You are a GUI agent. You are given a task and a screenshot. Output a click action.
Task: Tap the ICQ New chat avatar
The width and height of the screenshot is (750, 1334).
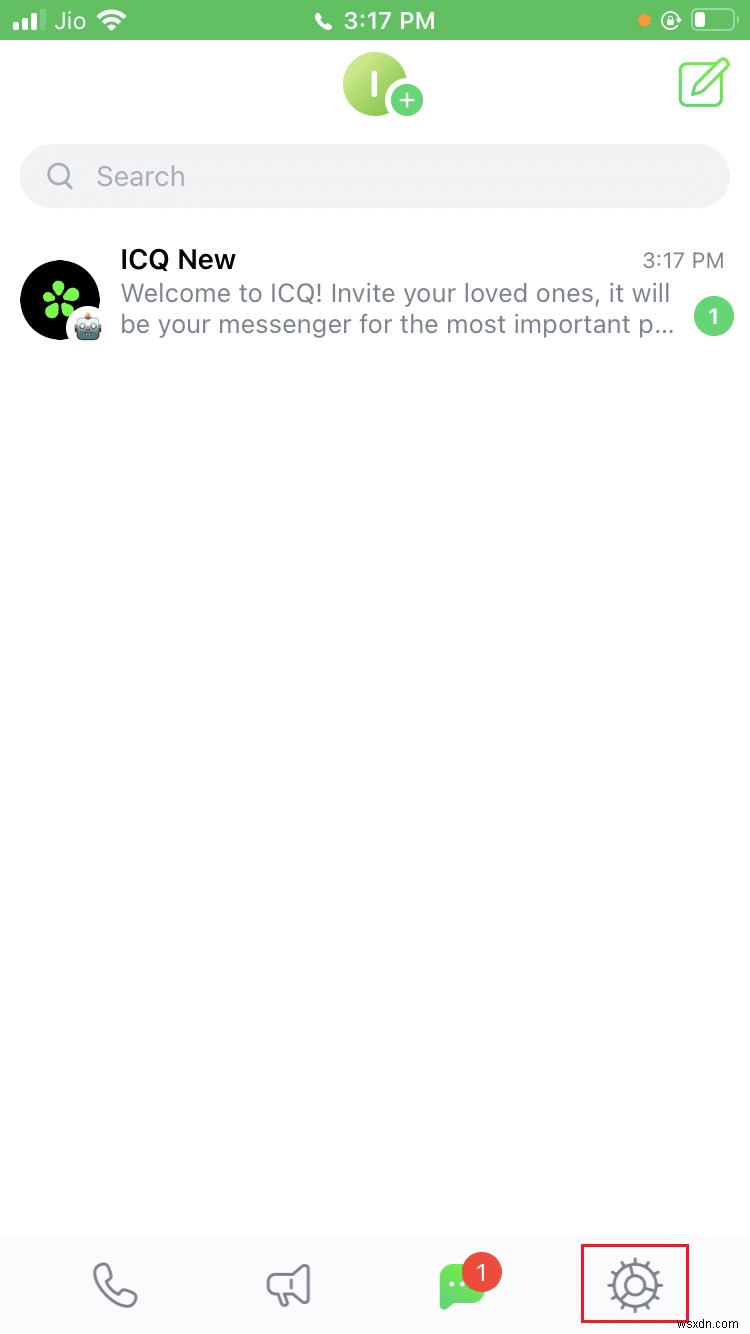click(60, 299)
